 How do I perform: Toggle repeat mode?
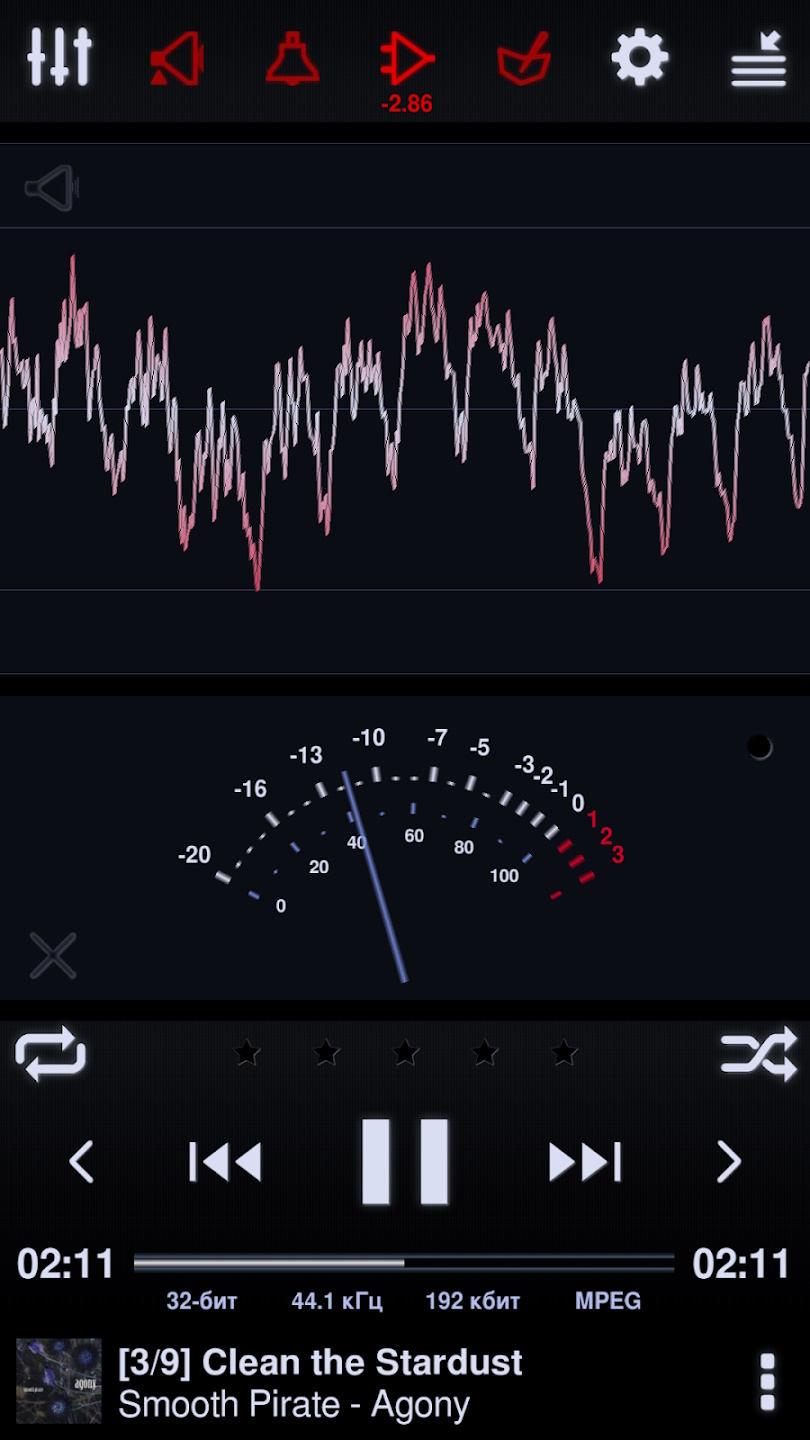(50, 1053)
